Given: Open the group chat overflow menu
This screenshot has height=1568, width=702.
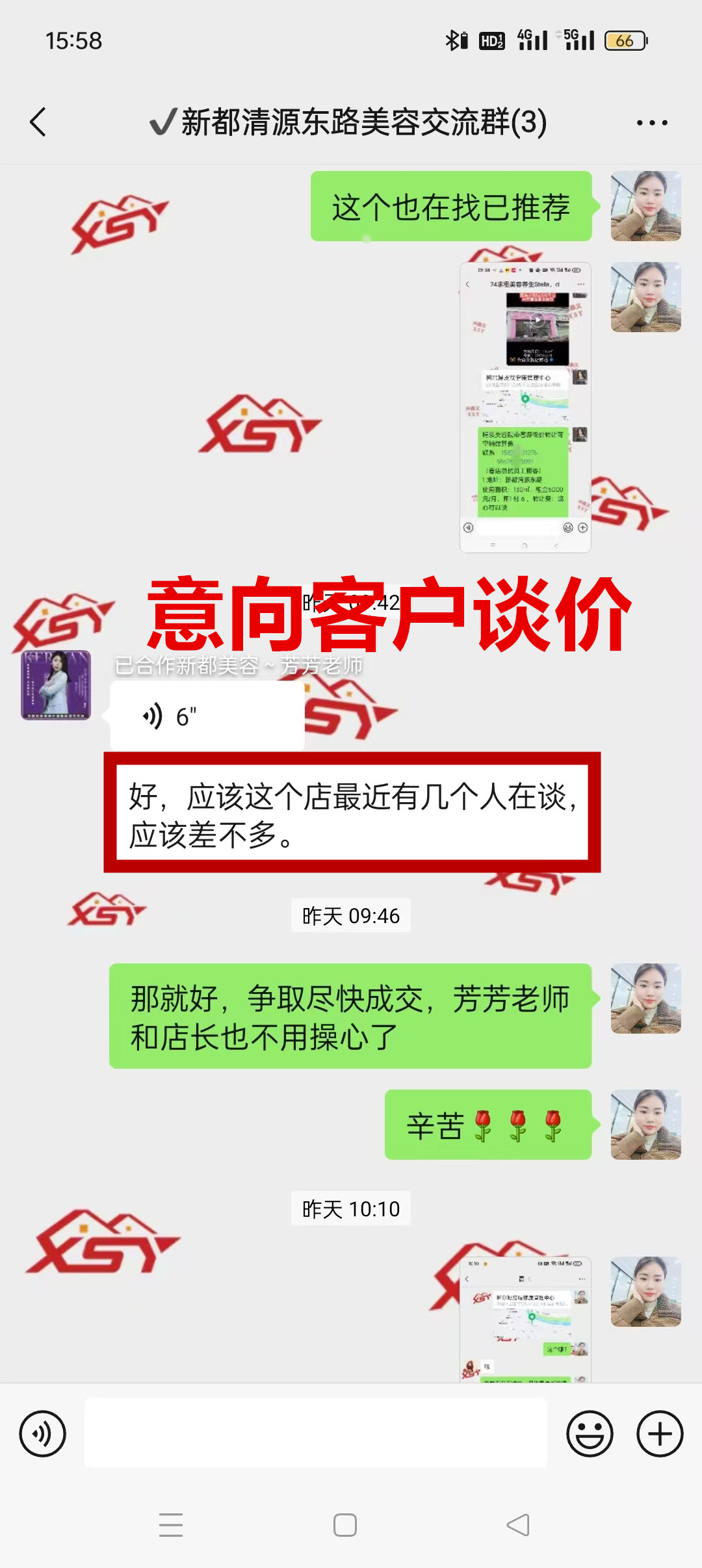Looking at the screenshot, I should (x=651, y=122).
